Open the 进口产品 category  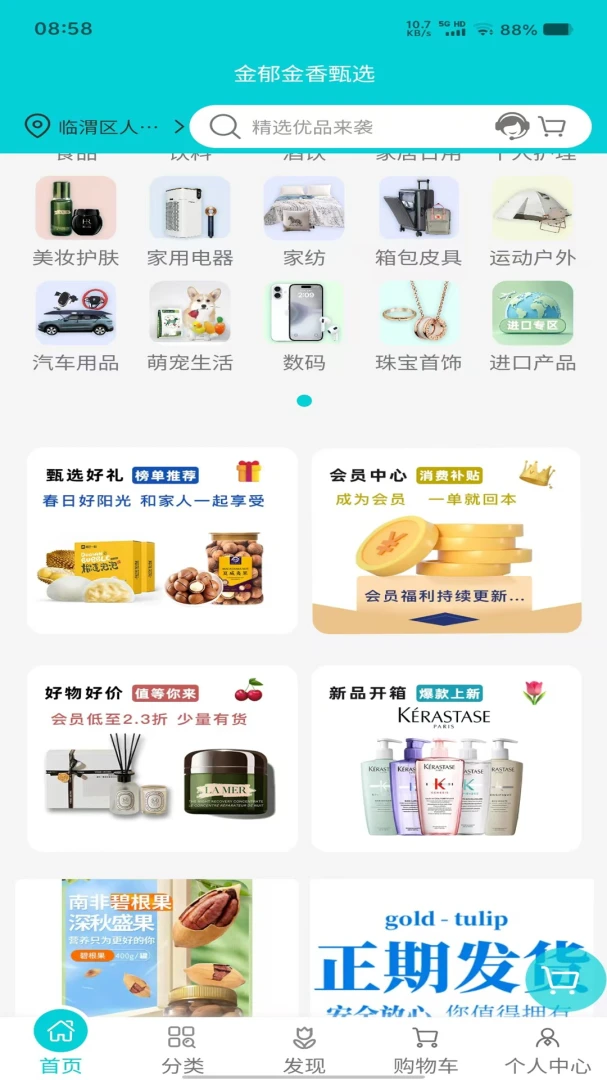[x=532, y=326]
